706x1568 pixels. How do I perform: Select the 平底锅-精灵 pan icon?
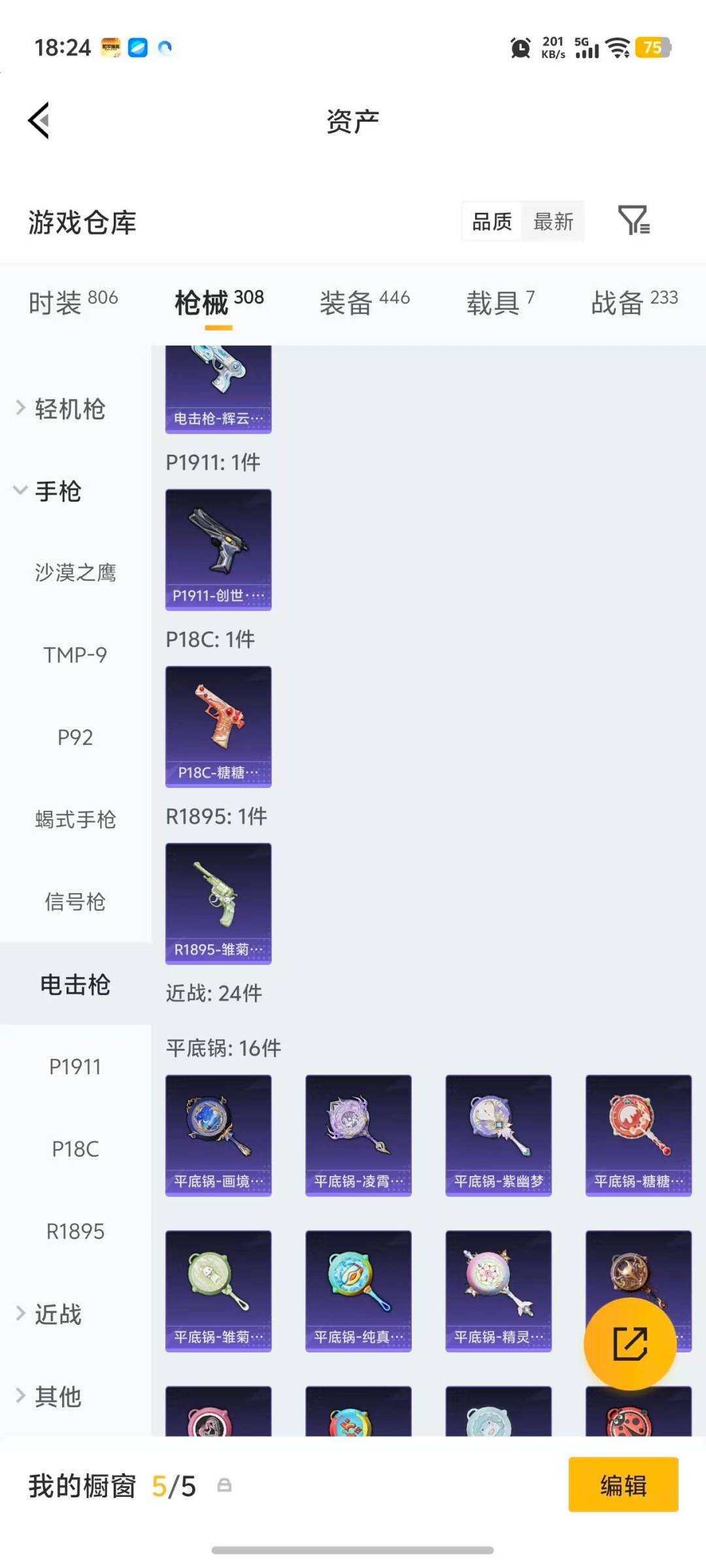point(498,1290)
